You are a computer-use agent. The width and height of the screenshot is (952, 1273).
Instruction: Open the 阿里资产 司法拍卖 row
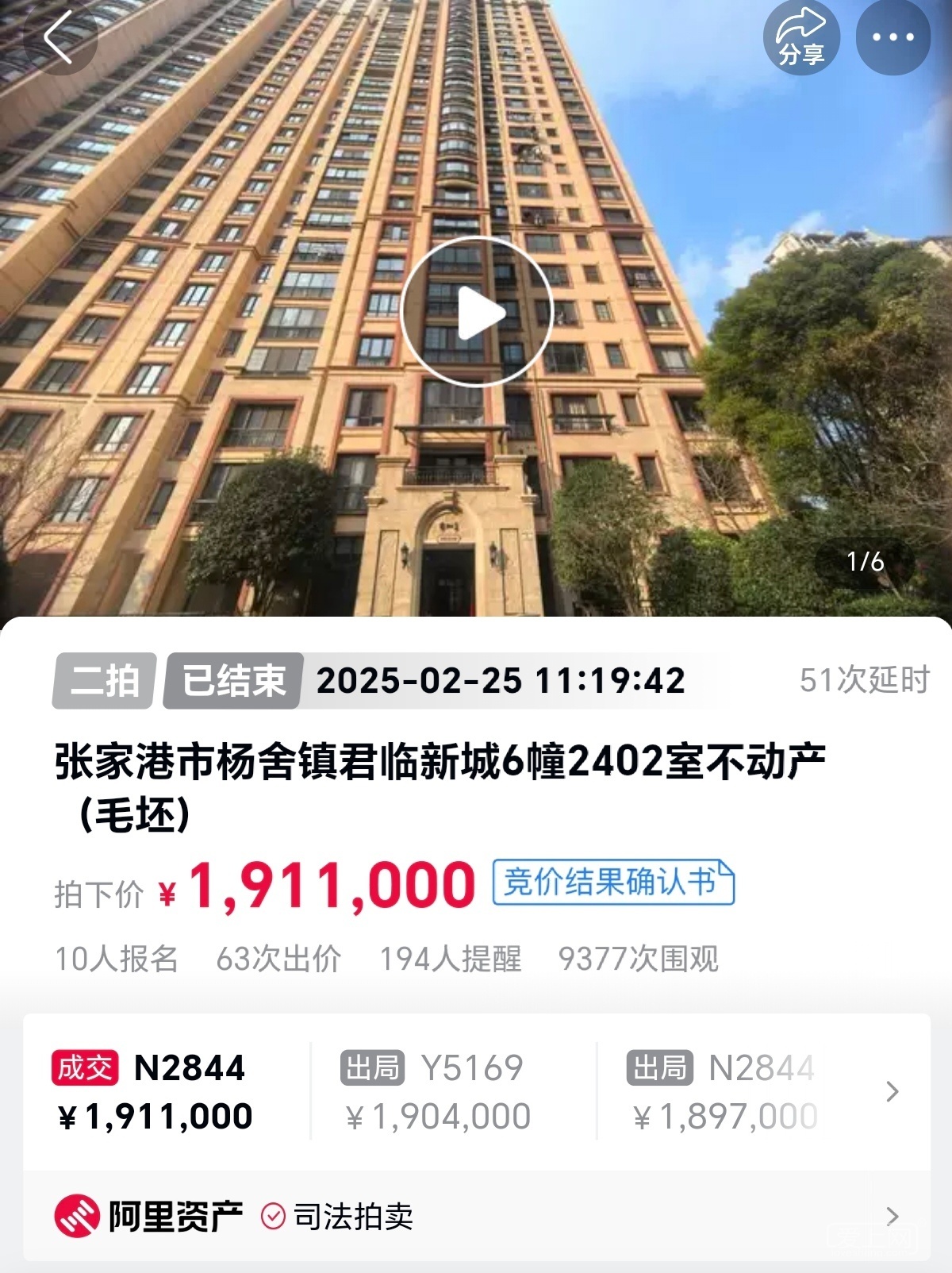(x=476, y=1216)
